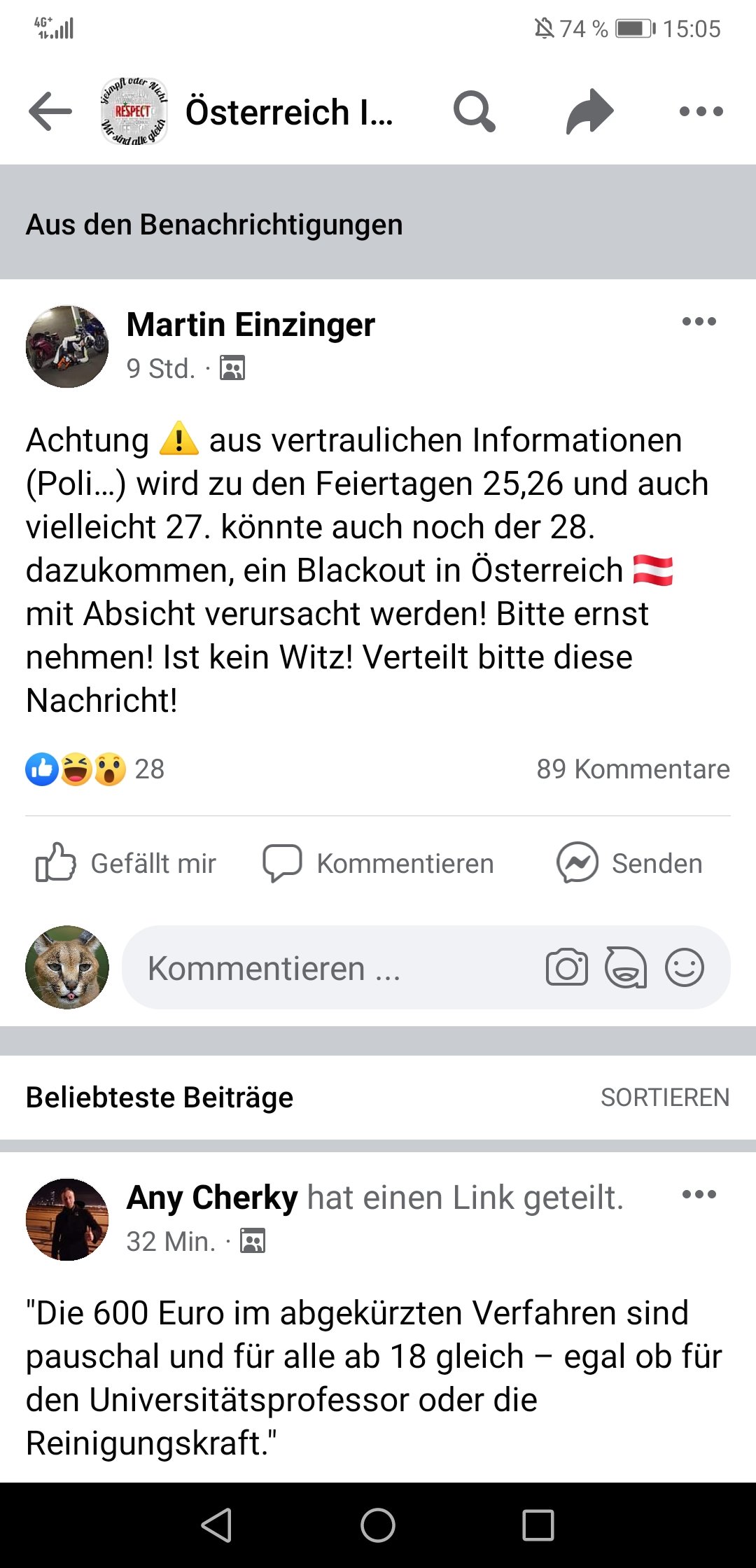756x1568 pixels.
Task: Open the Österreich group page title
Action: point(288,112)
